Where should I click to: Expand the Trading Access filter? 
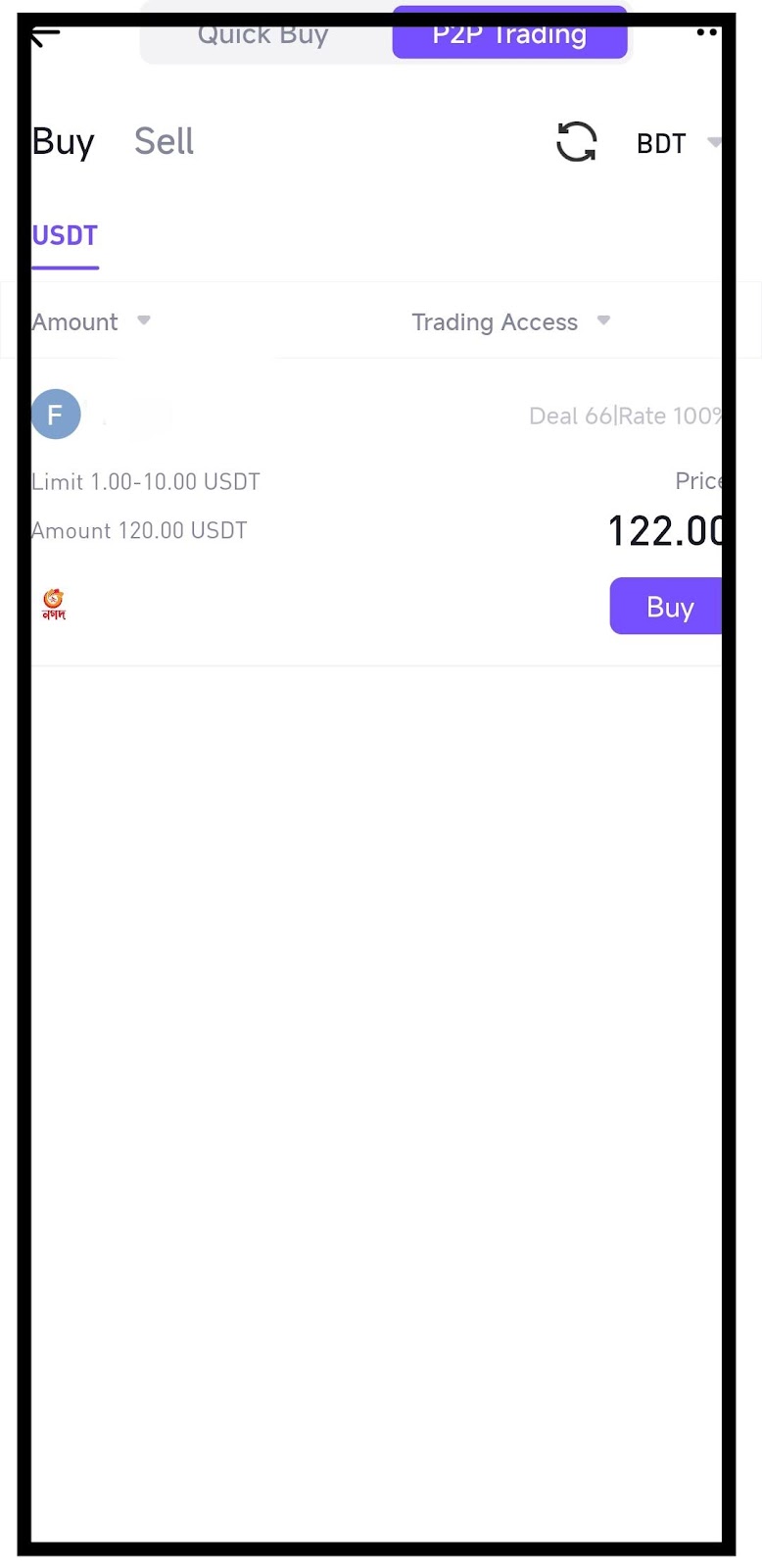pos(509,321)
